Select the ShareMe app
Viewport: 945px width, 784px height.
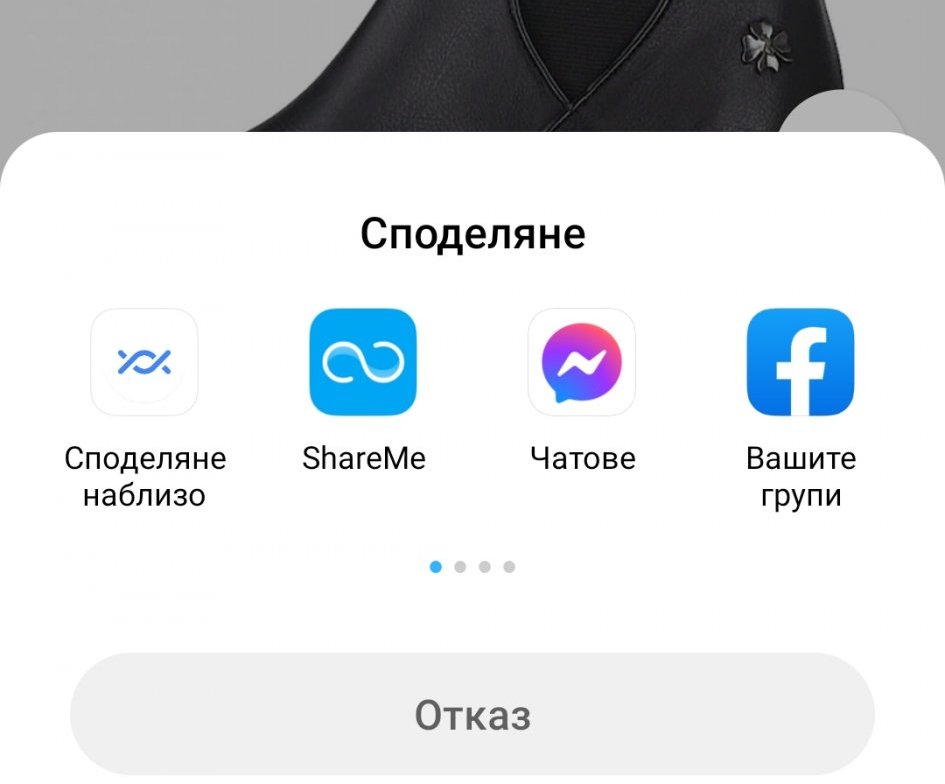(x=363, y=362)
